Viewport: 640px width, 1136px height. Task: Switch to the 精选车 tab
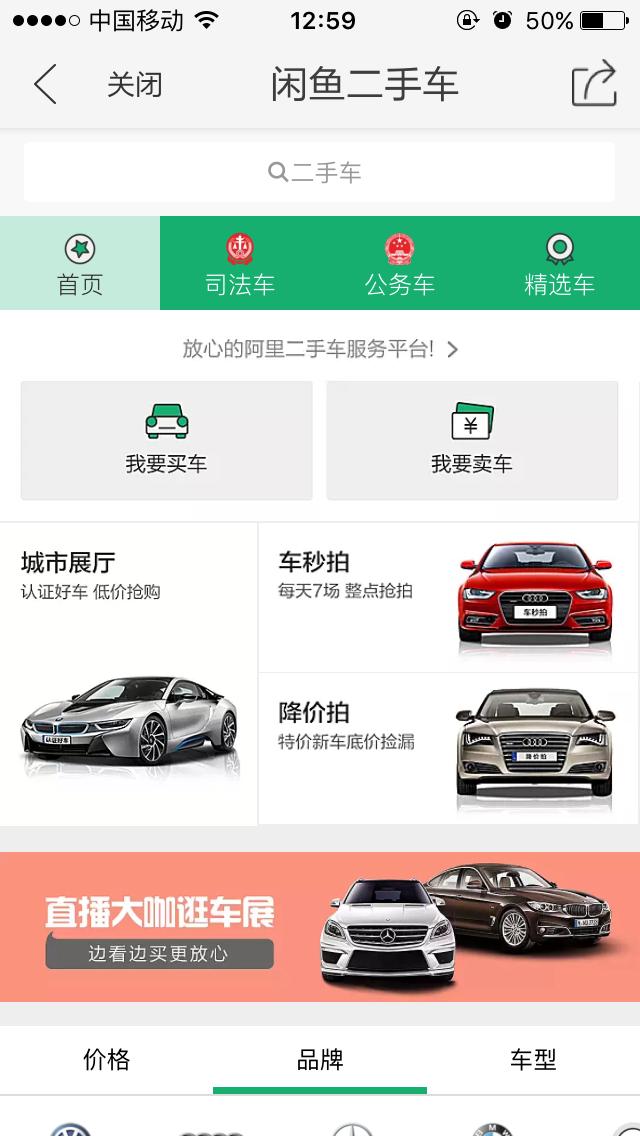coord(560,264)
